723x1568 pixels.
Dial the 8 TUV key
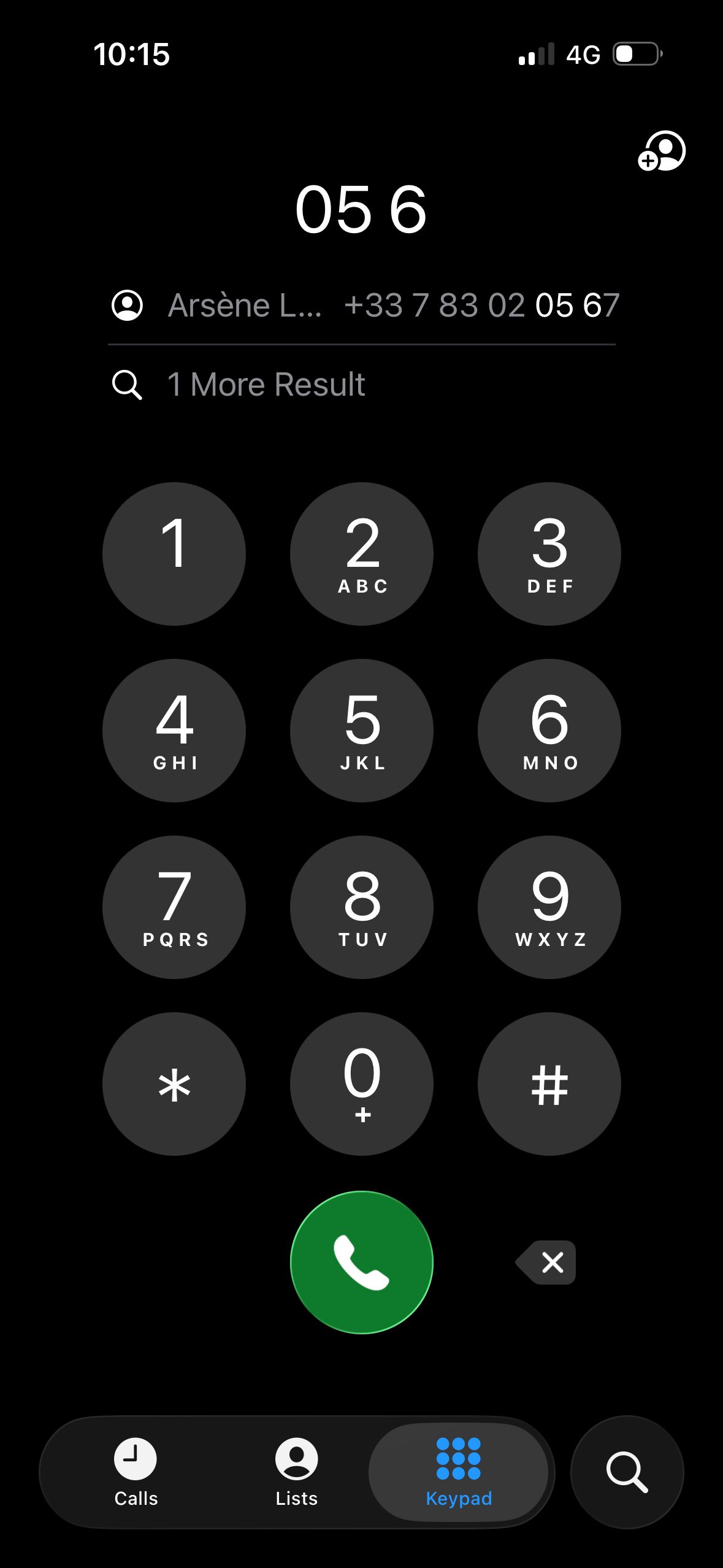pos(362,907)
